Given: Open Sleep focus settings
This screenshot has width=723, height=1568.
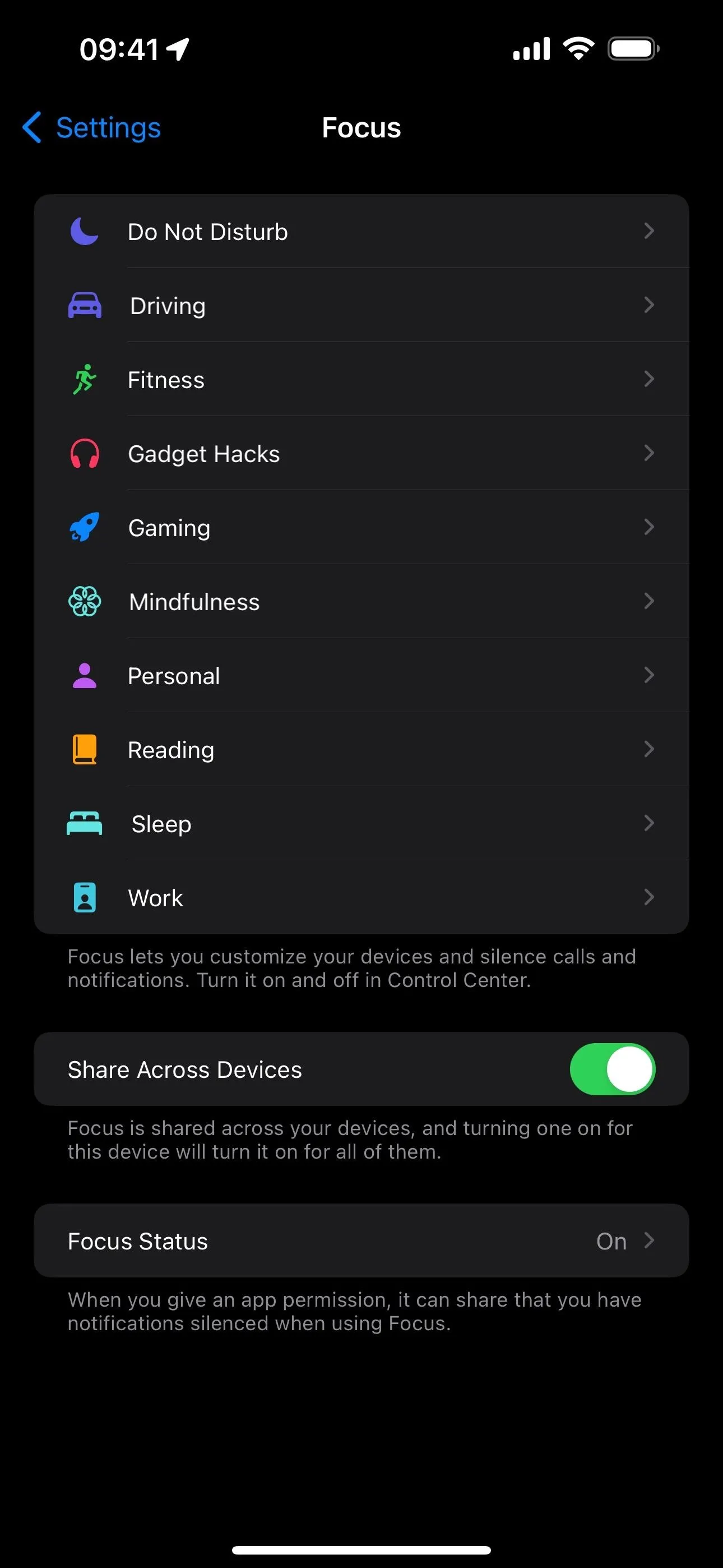Looking at the screenshot, I should tap(361, 824).
